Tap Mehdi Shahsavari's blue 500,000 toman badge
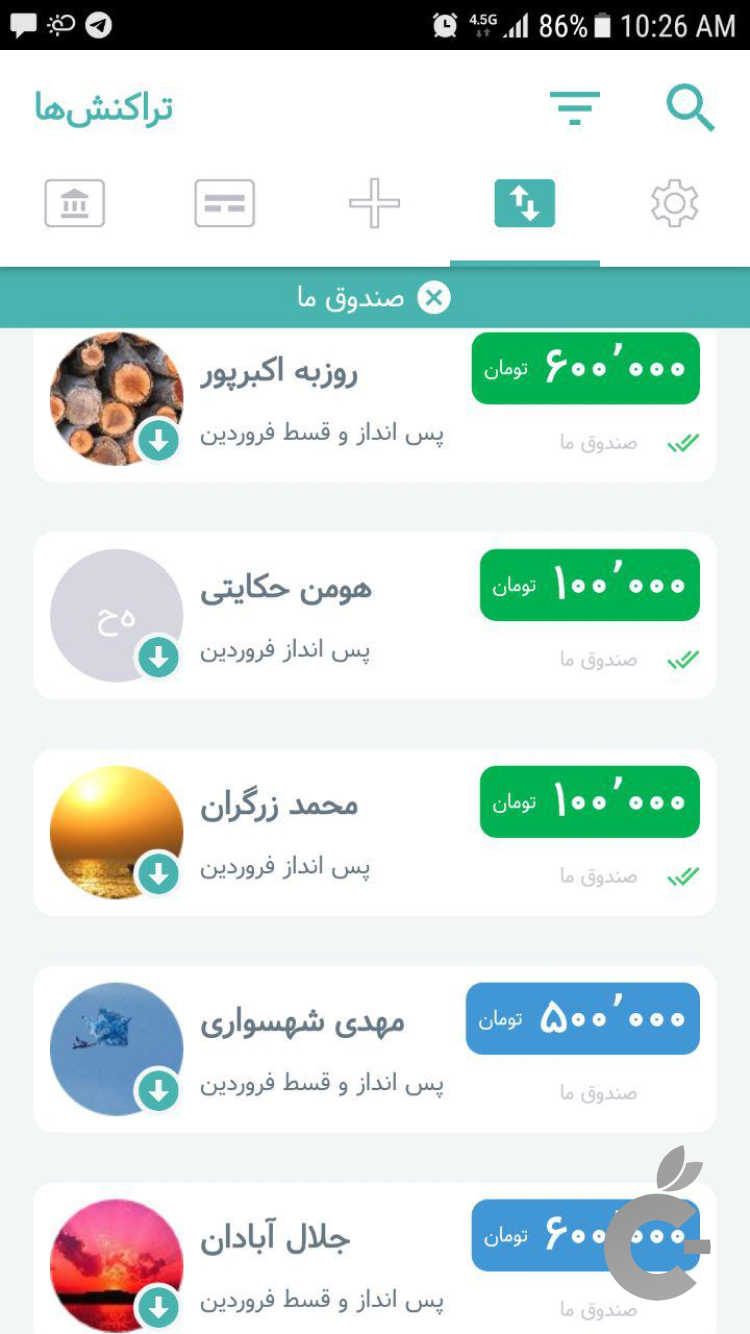Viewport: 750px width, 1334px height. click(x=581, y=1018)
